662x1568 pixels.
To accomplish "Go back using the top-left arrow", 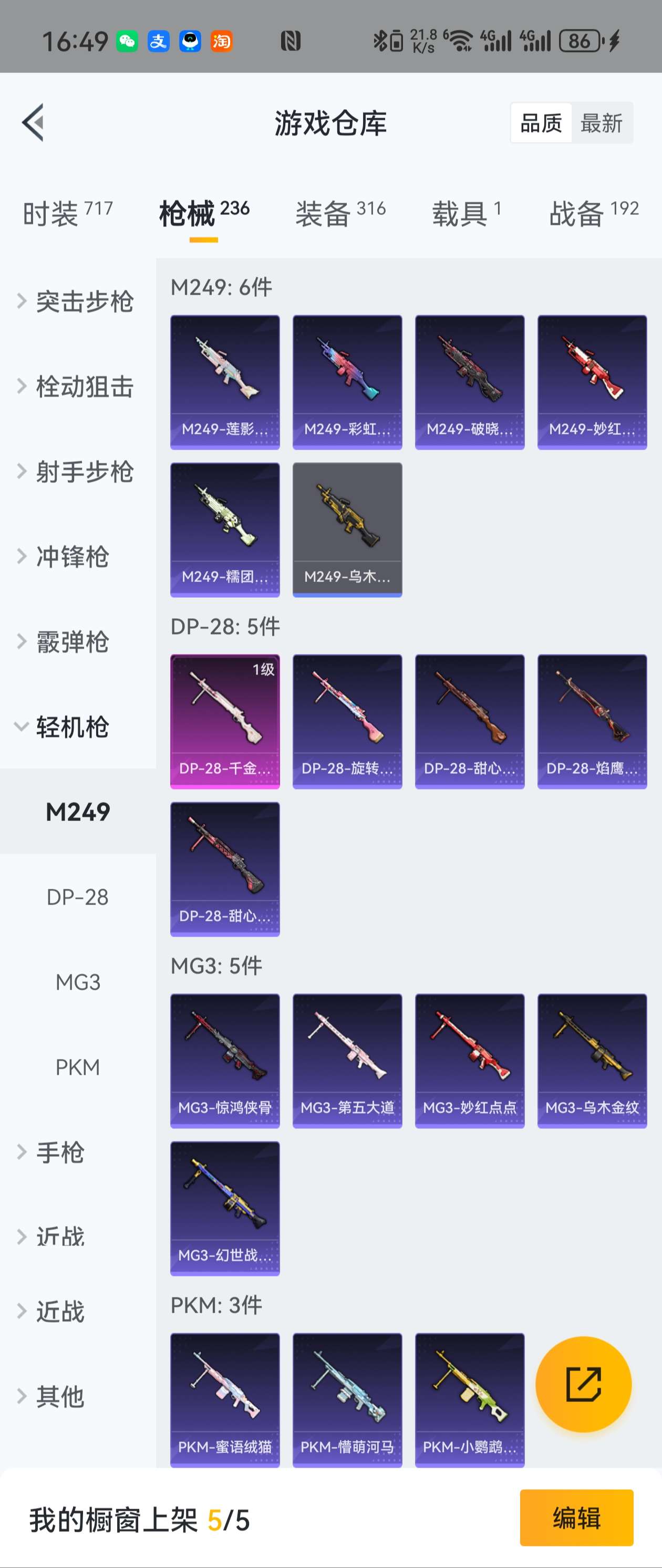I will coord(34,122).
